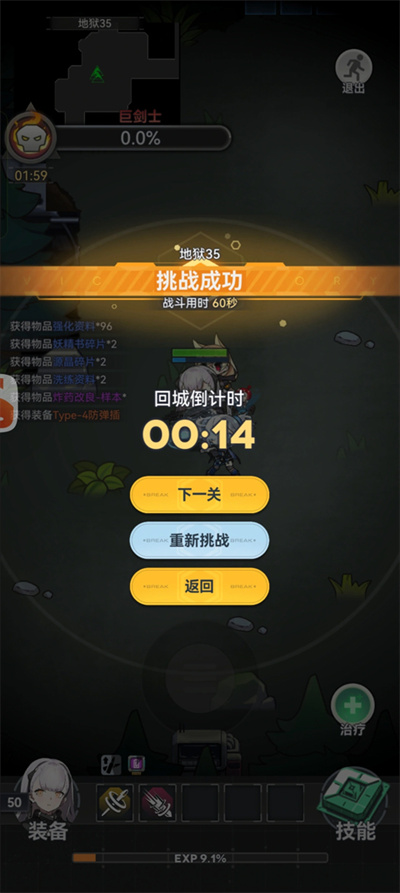Exit the dungeon via 退出 icon
The height and width of the screenshot is (893, 400).
354,72
